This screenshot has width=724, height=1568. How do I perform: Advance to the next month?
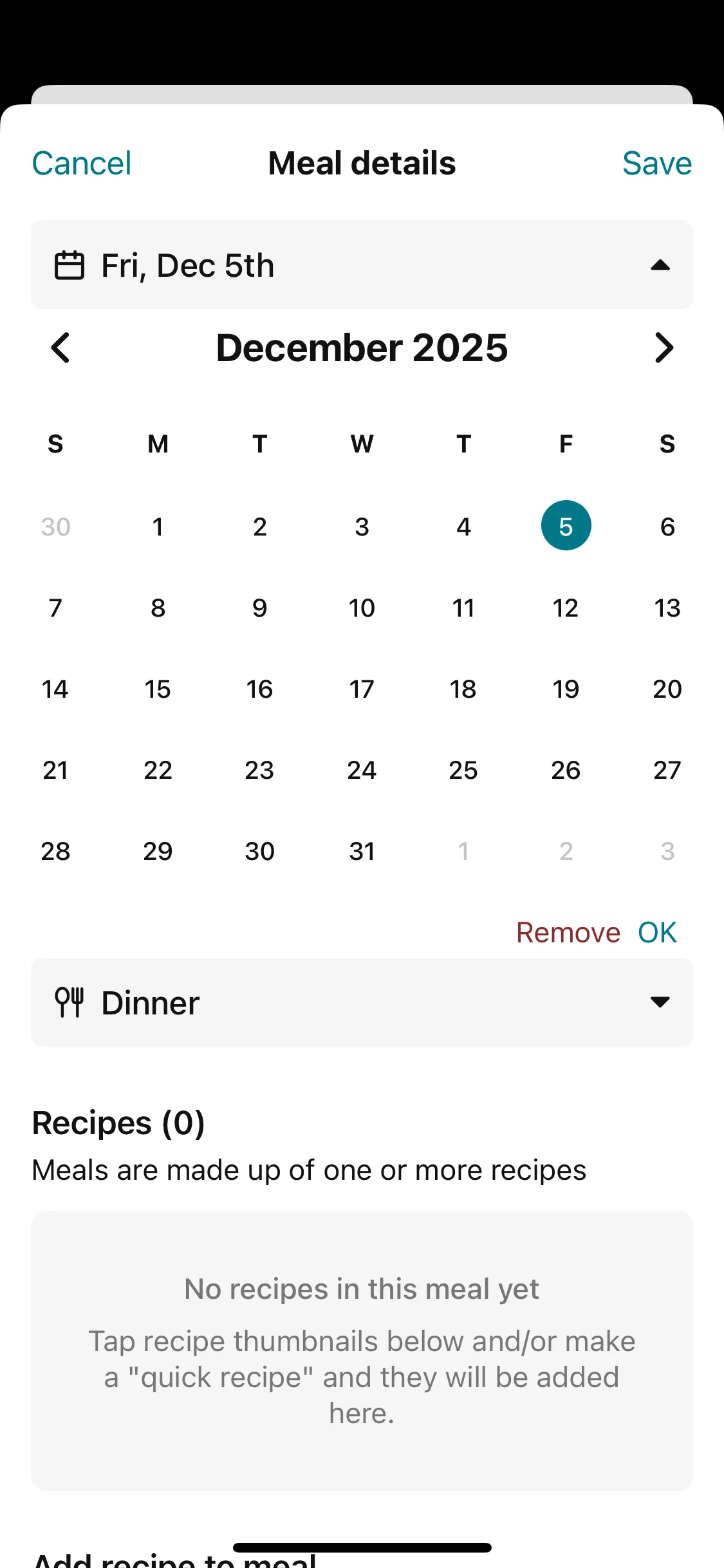pos(664,348)
